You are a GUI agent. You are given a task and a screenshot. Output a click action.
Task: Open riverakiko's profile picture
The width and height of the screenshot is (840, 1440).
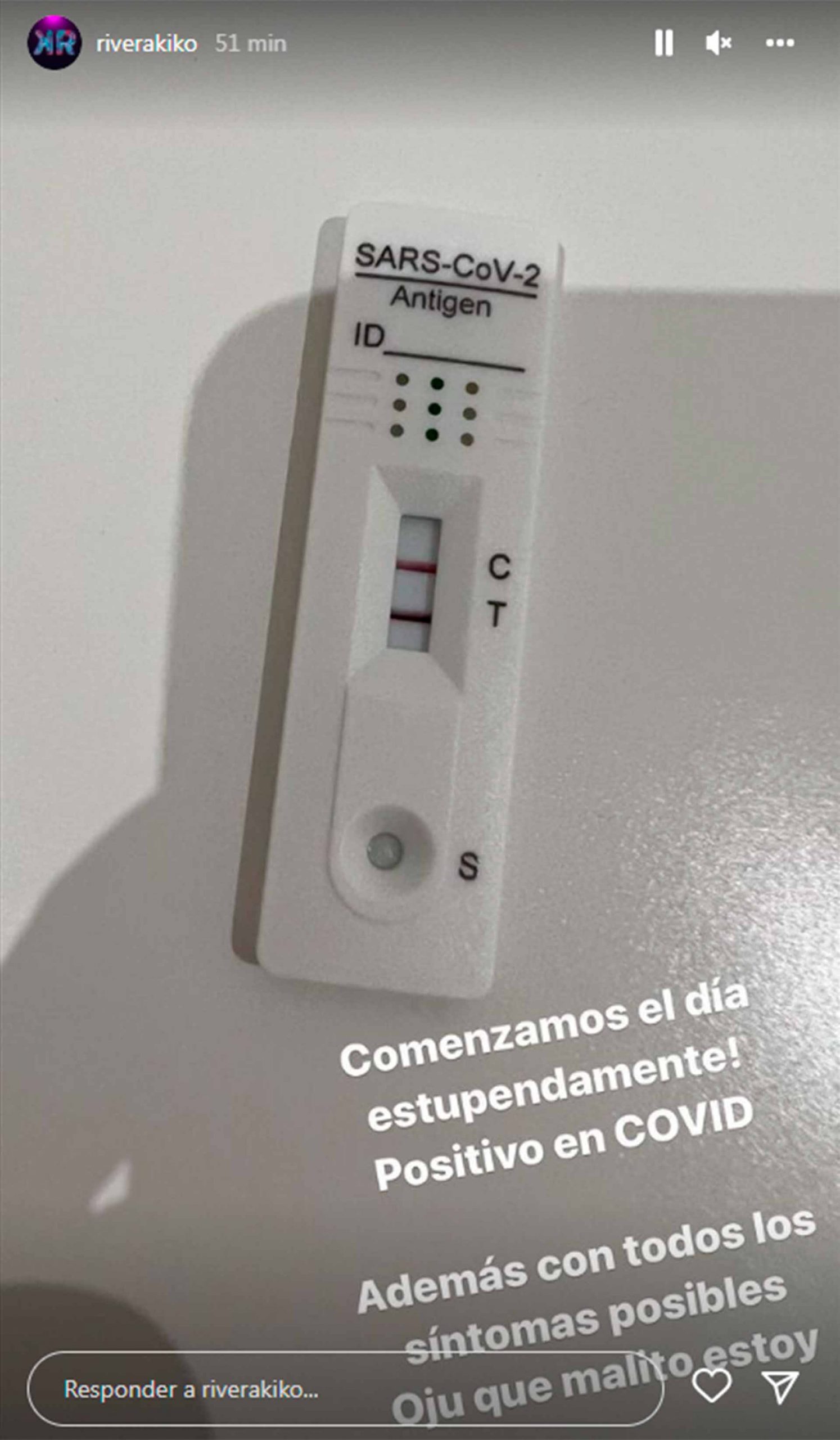point(54,43)
